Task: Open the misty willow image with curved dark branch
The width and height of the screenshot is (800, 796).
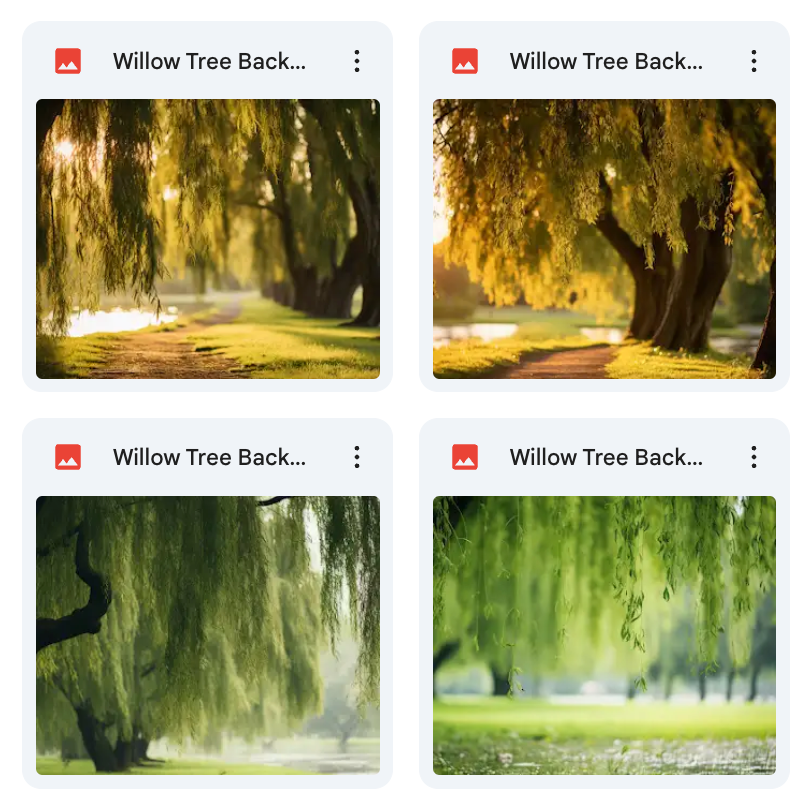Action: [x=208, y=635]
